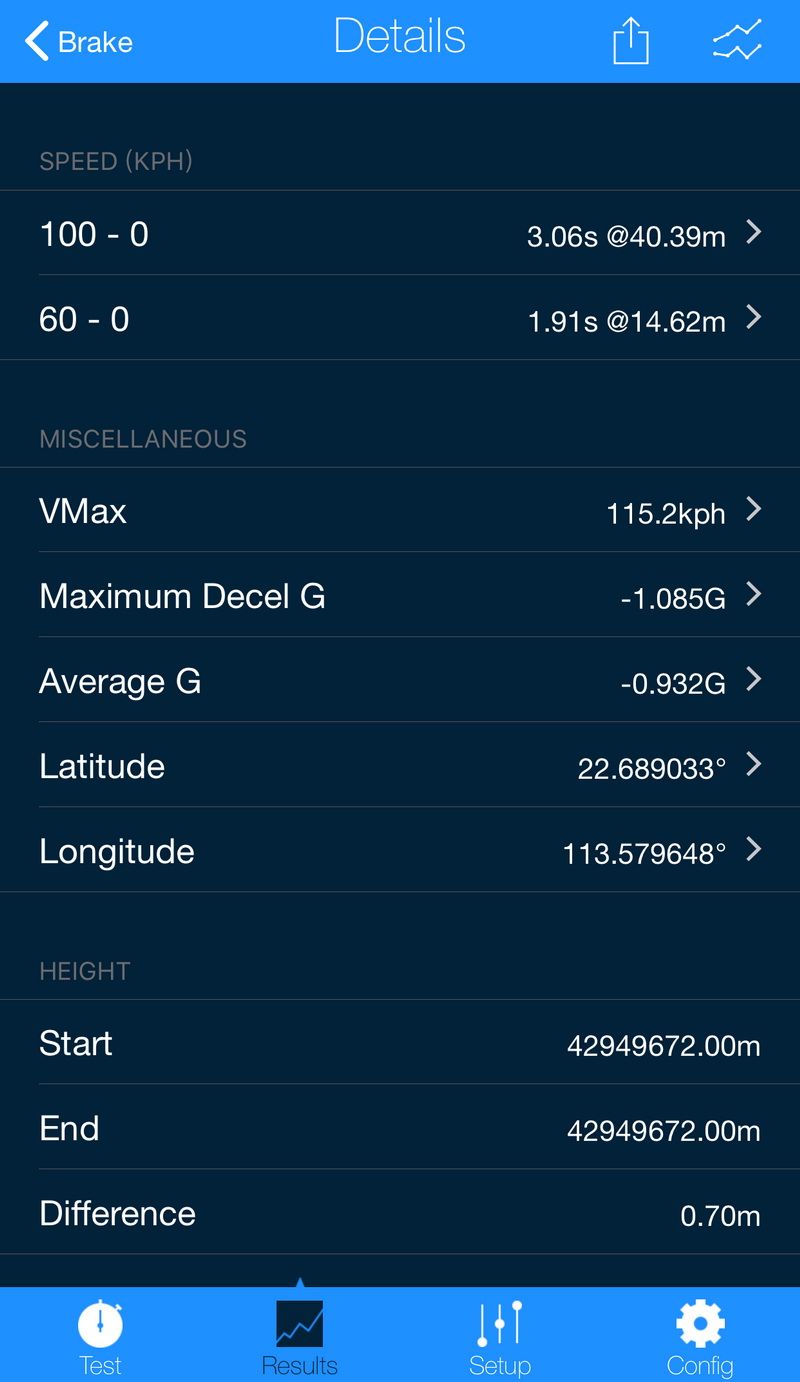Open the 100 - 0 result row
The width and height of the screenshot is (800, 1382).
coord(400,234)
